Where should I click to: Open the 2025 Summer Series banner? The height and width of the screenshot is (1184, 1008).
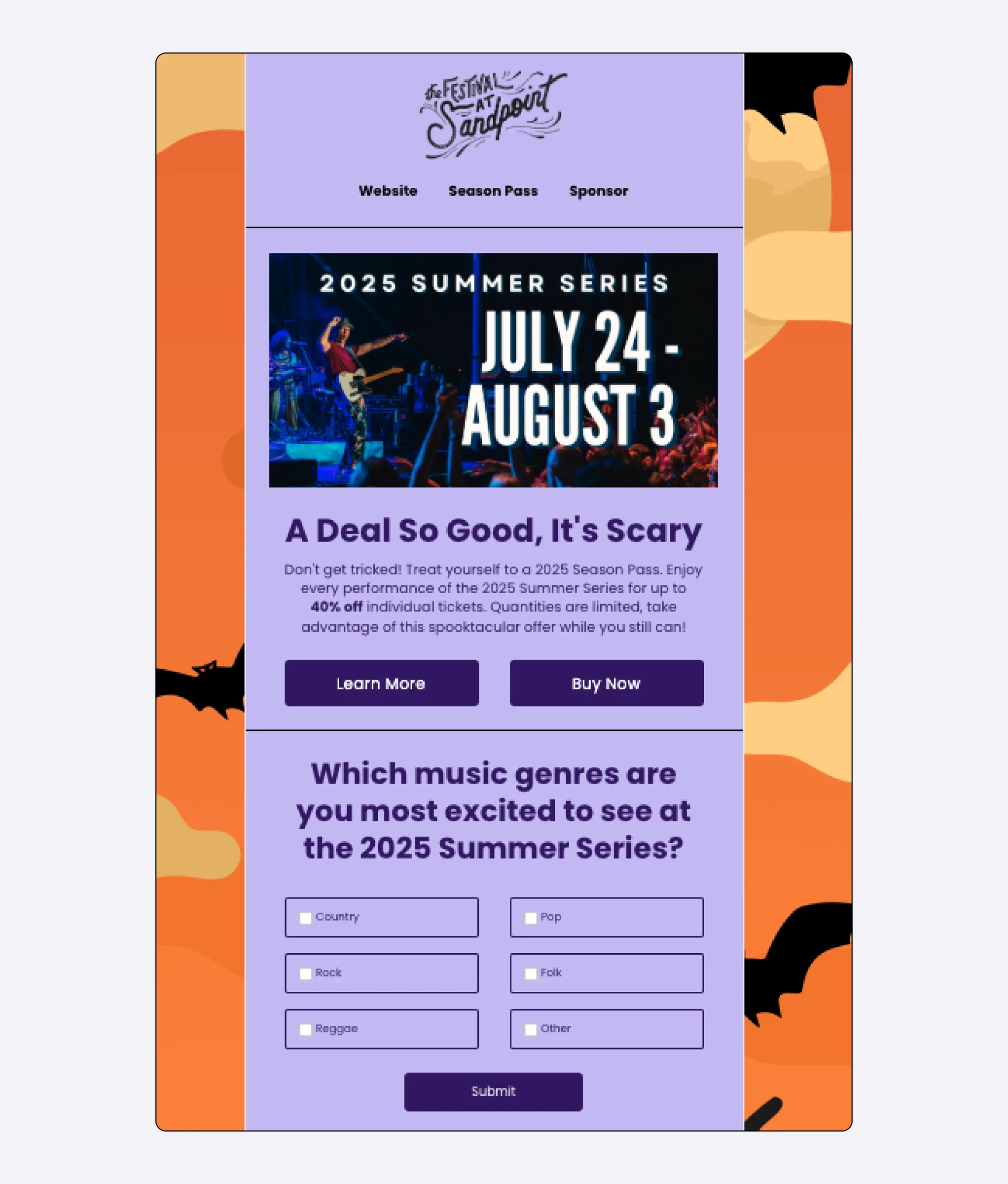click(493, 369)
